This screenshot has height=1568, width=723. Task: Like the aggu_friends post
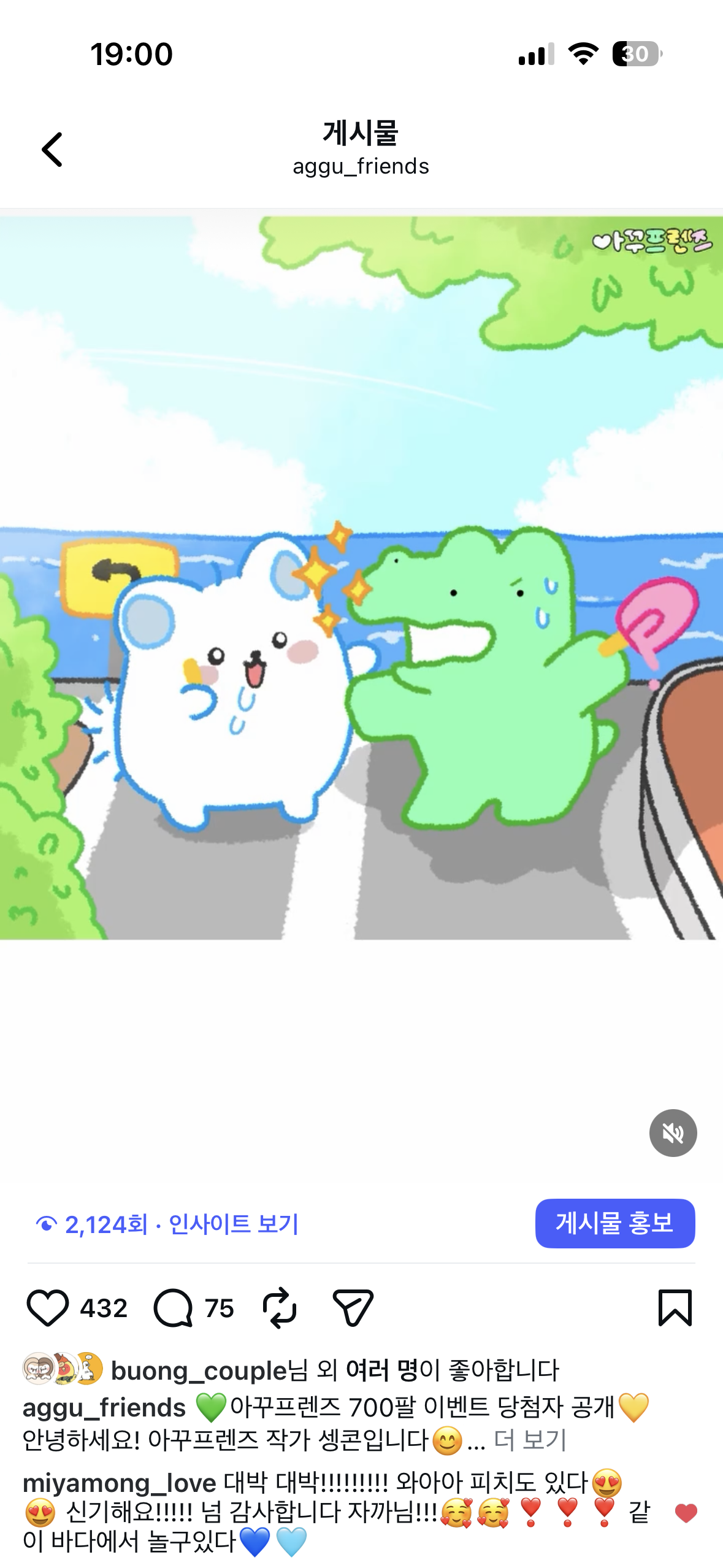(x=48, y=1307)
